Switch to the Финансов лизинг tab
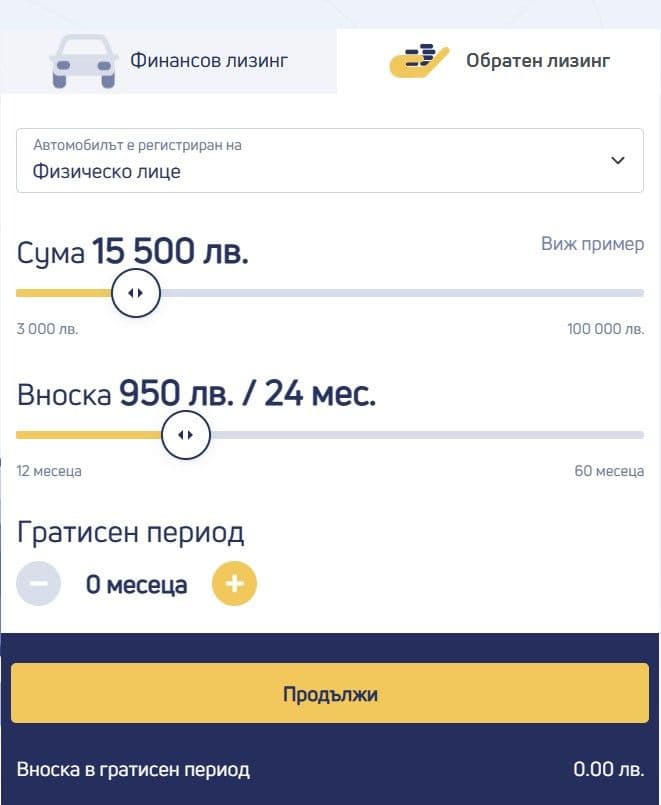This screenshot has height=805, width=661. click(x=169, y=61)
